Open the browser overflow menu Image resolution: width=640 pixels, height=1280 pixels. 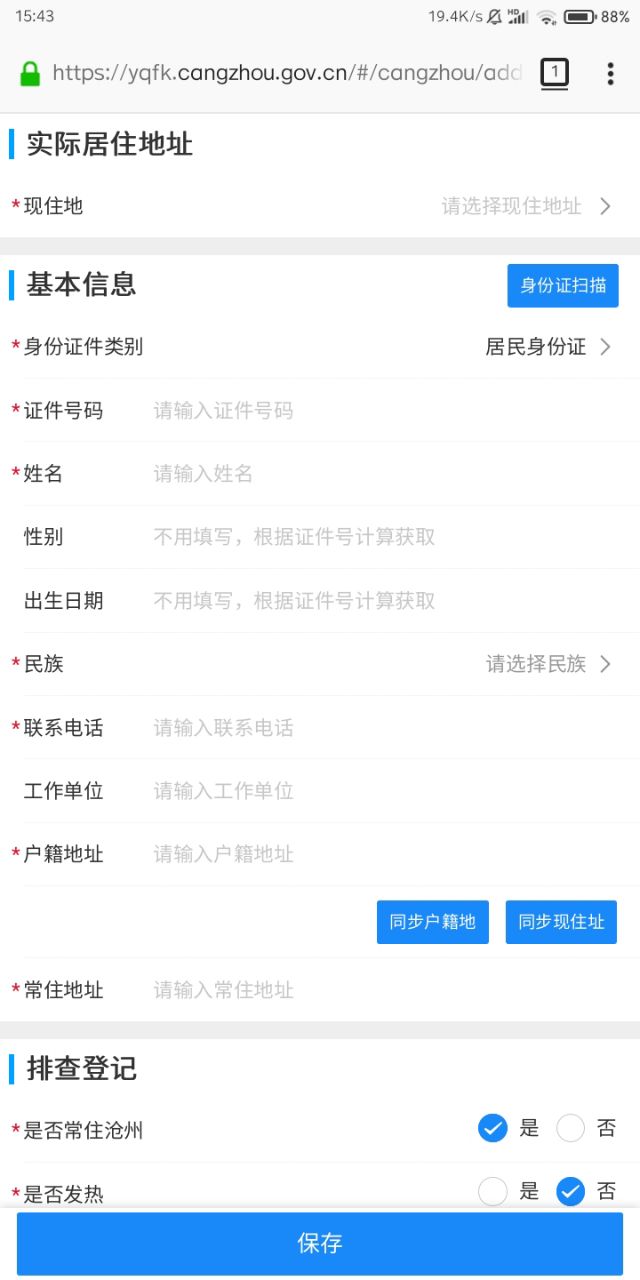(x=610, y=73)
